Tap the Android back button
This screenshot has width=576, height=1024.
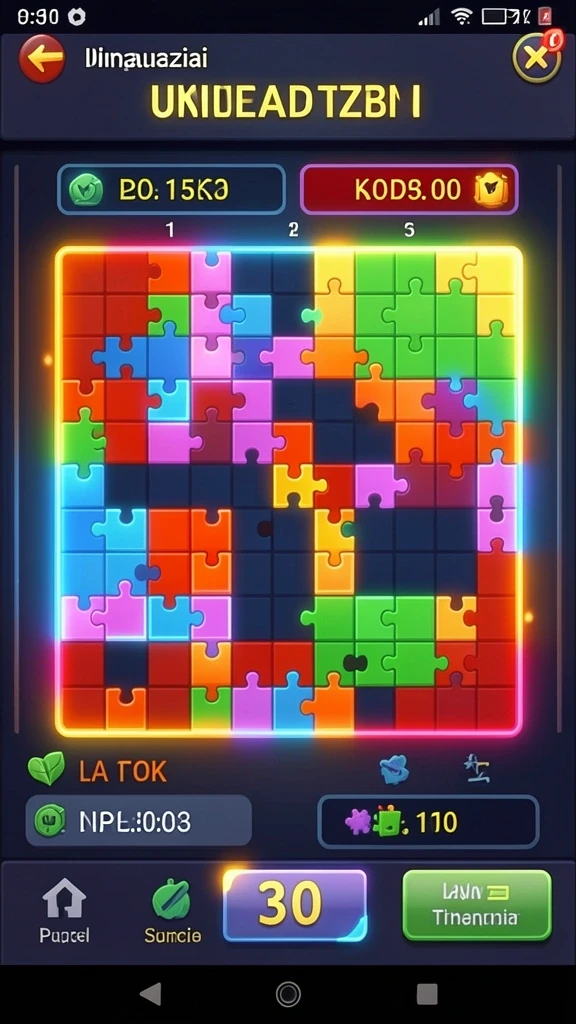[151, 994]
